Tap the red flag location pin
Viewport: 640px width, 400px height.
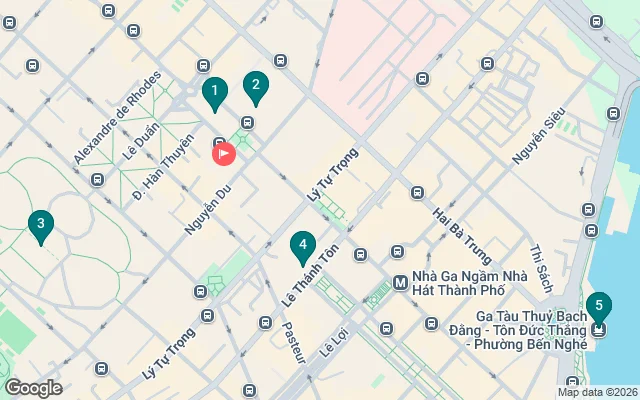(224, 153)
